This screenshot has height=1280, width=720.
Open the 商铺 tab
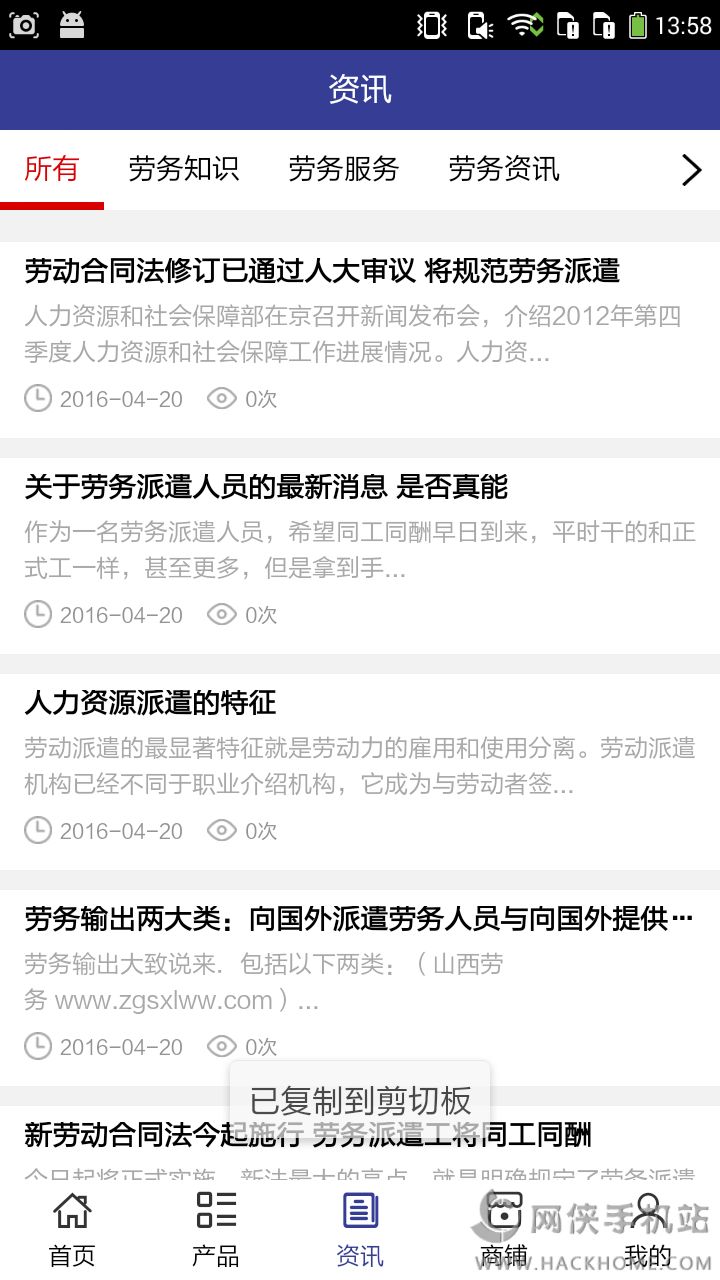(x=504, y=1228)
